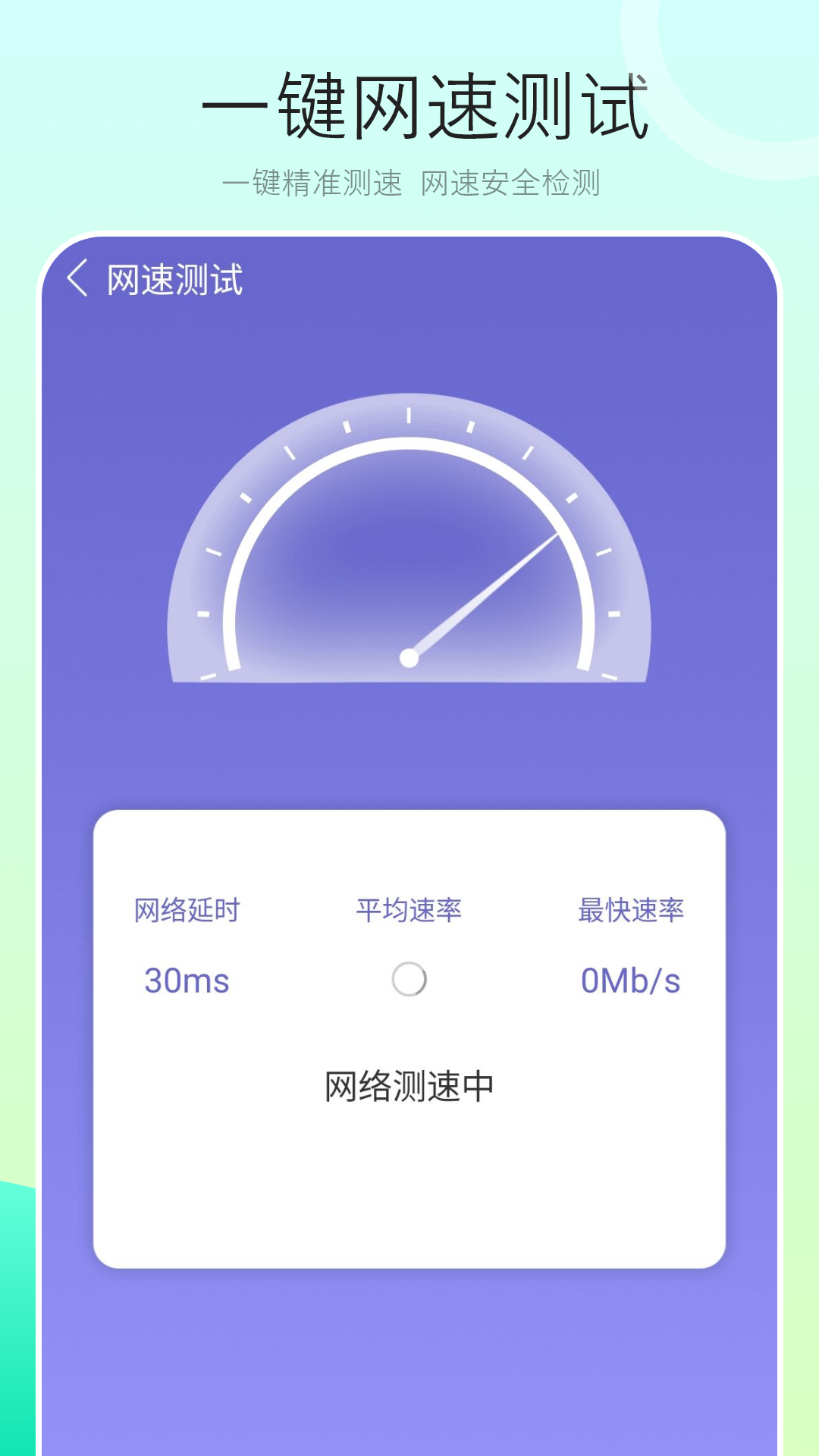Collapse the speed test gauge area

(x=409, y=546)
